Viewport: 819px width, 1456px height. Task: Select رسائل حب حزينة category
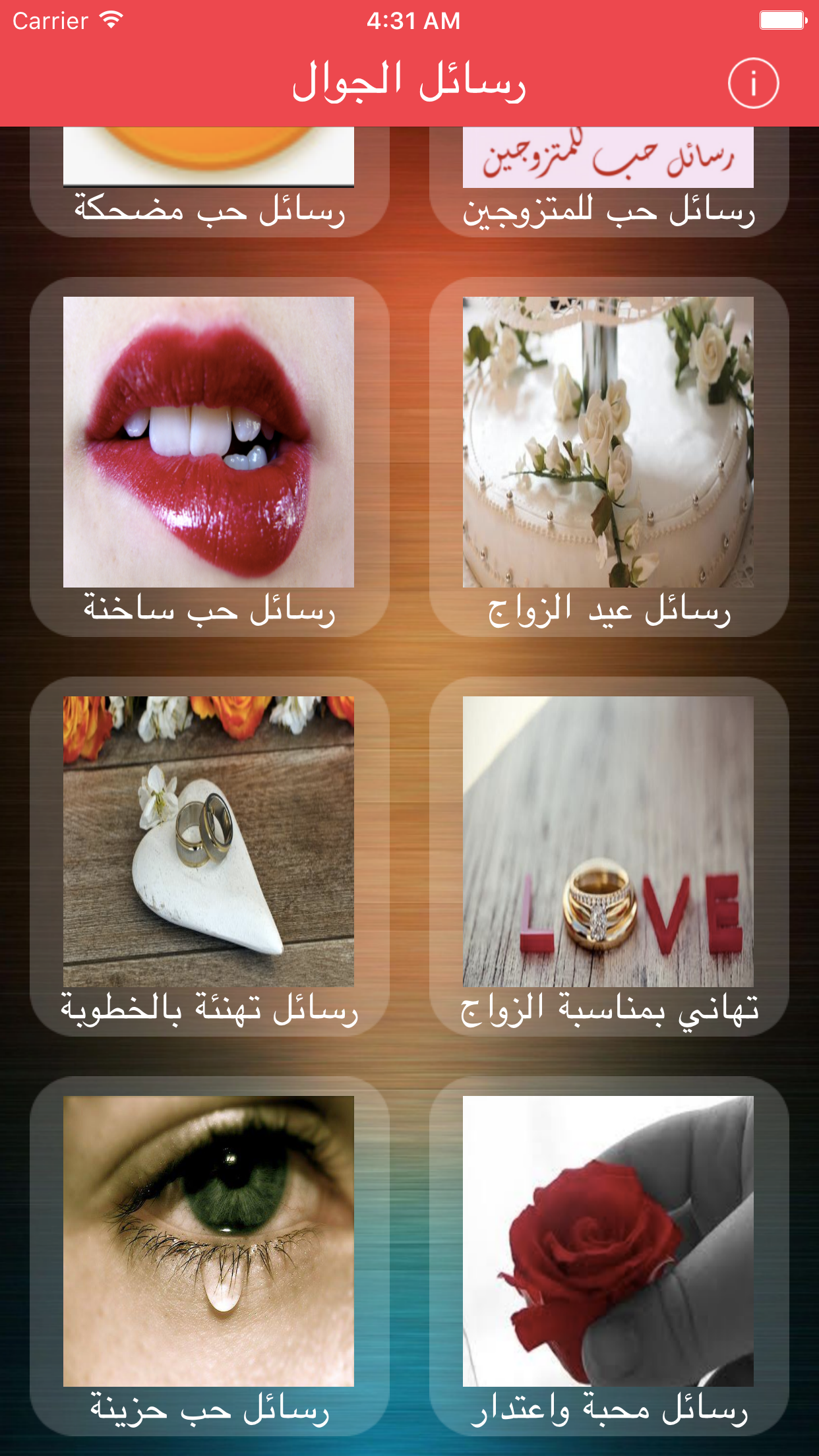click(x=209, y=1255)
